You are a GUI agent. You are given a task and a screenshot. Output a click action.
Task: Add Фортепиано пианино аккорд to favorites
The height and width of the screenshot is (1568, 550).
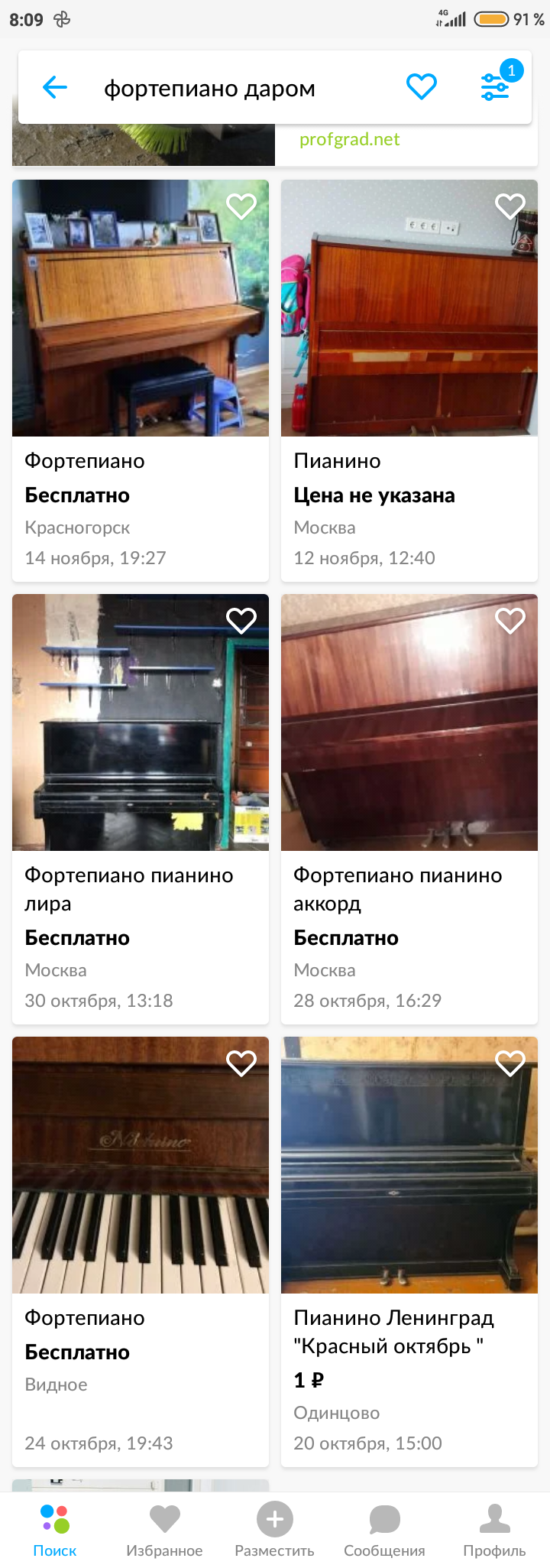(510, 621)
